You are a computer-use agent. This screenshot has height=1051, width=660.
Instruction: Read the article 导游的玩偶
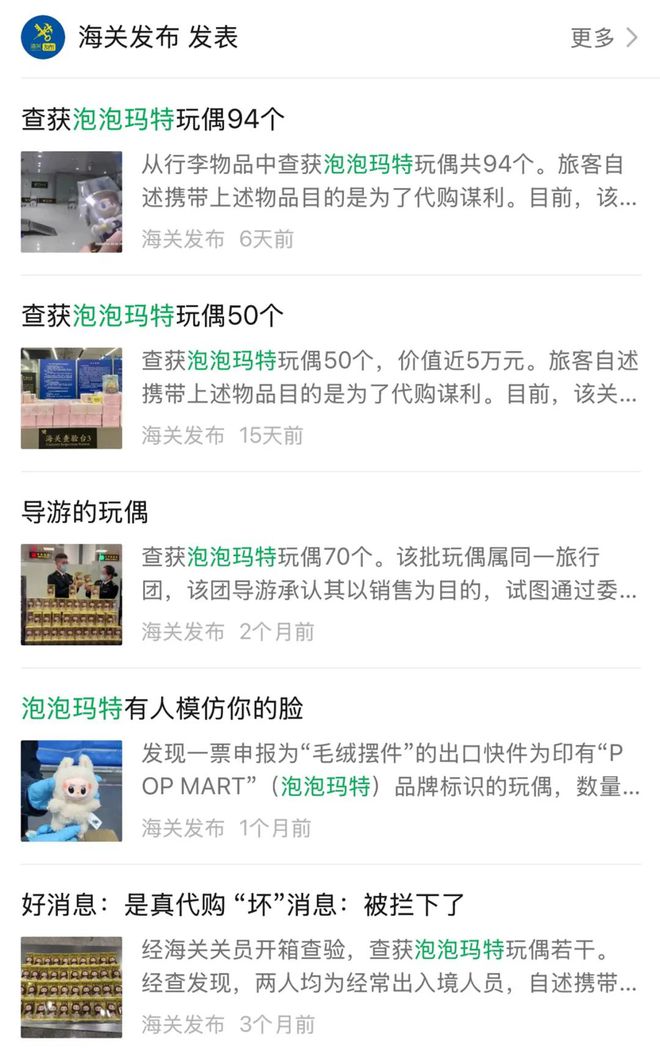pos(85,513)
